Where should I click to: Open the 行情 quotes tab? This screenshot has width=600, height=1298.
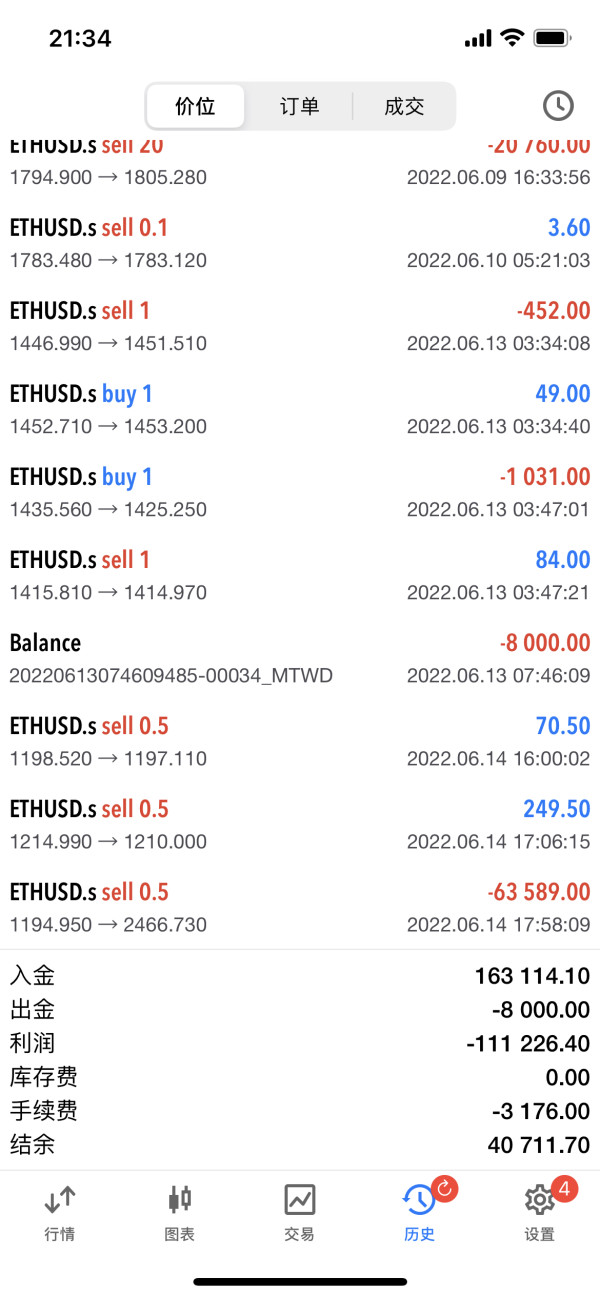click(x=60, y=1212)
